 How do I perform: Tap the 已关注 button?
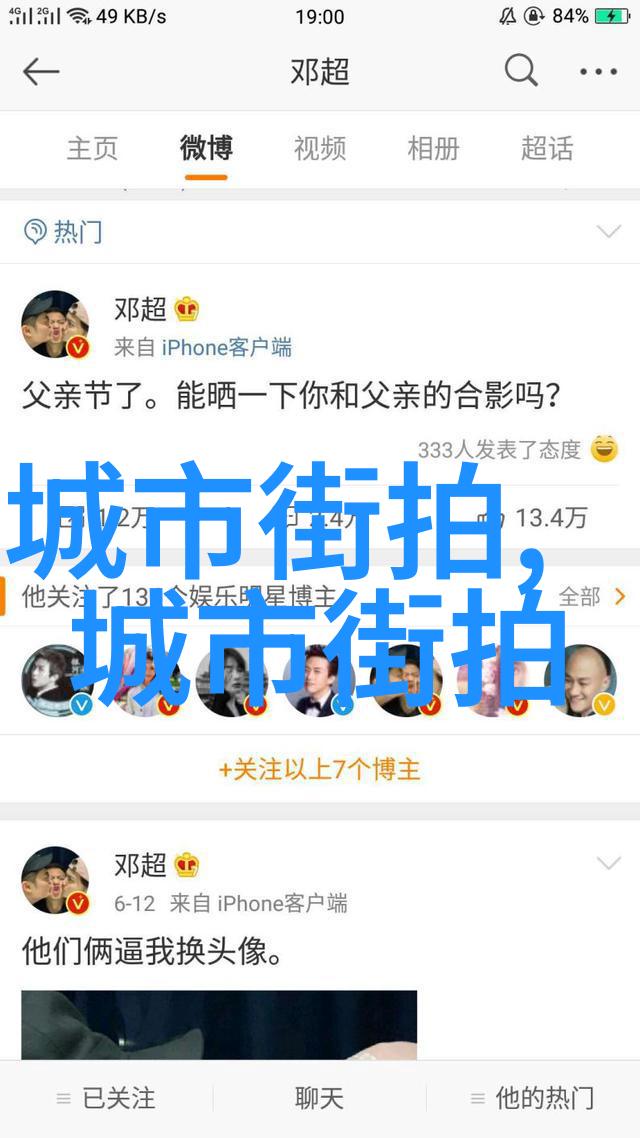click(x=106, y=1098)
